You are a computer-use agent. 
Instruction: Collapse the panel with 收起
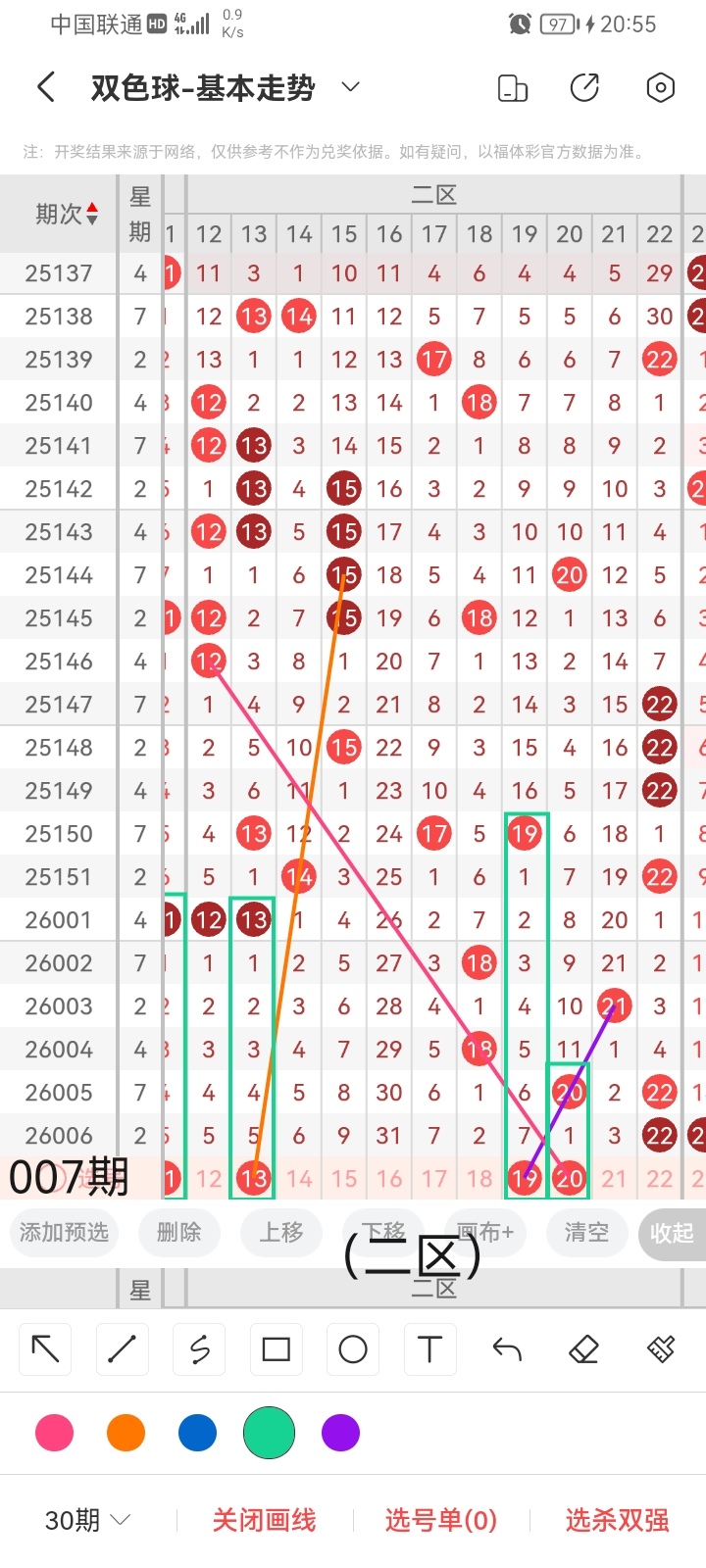(x=672, y=1234)
